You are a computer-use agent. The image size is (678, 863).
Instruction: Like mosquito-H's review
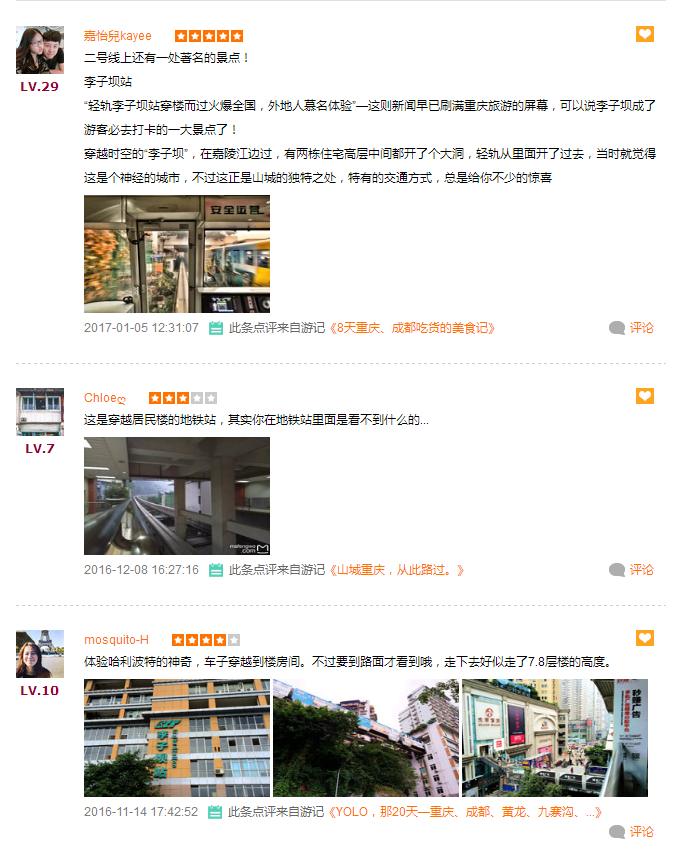pos(645,638)
